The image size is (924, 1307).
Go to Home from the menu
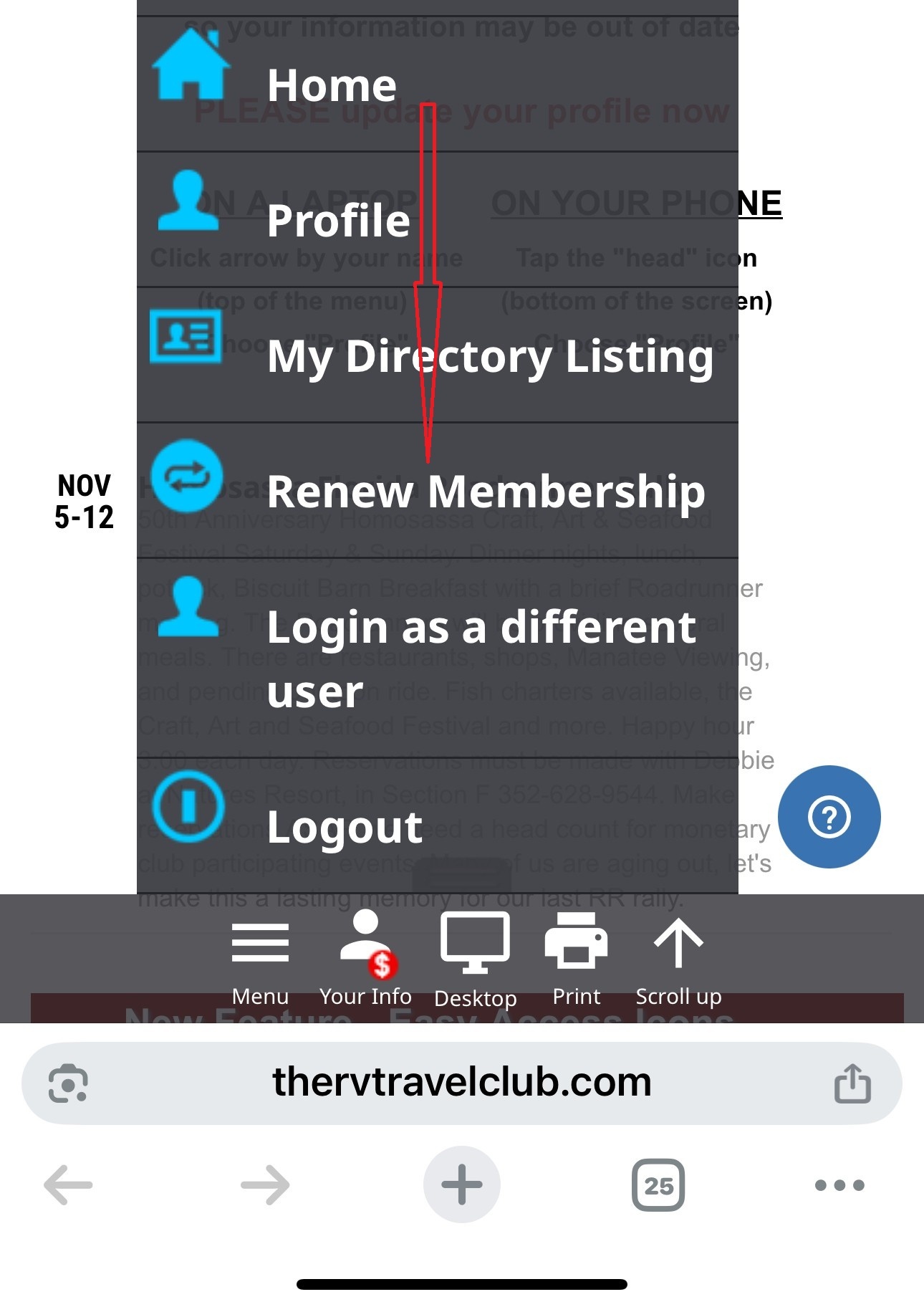pyautogui.click(x=331, y=85)
